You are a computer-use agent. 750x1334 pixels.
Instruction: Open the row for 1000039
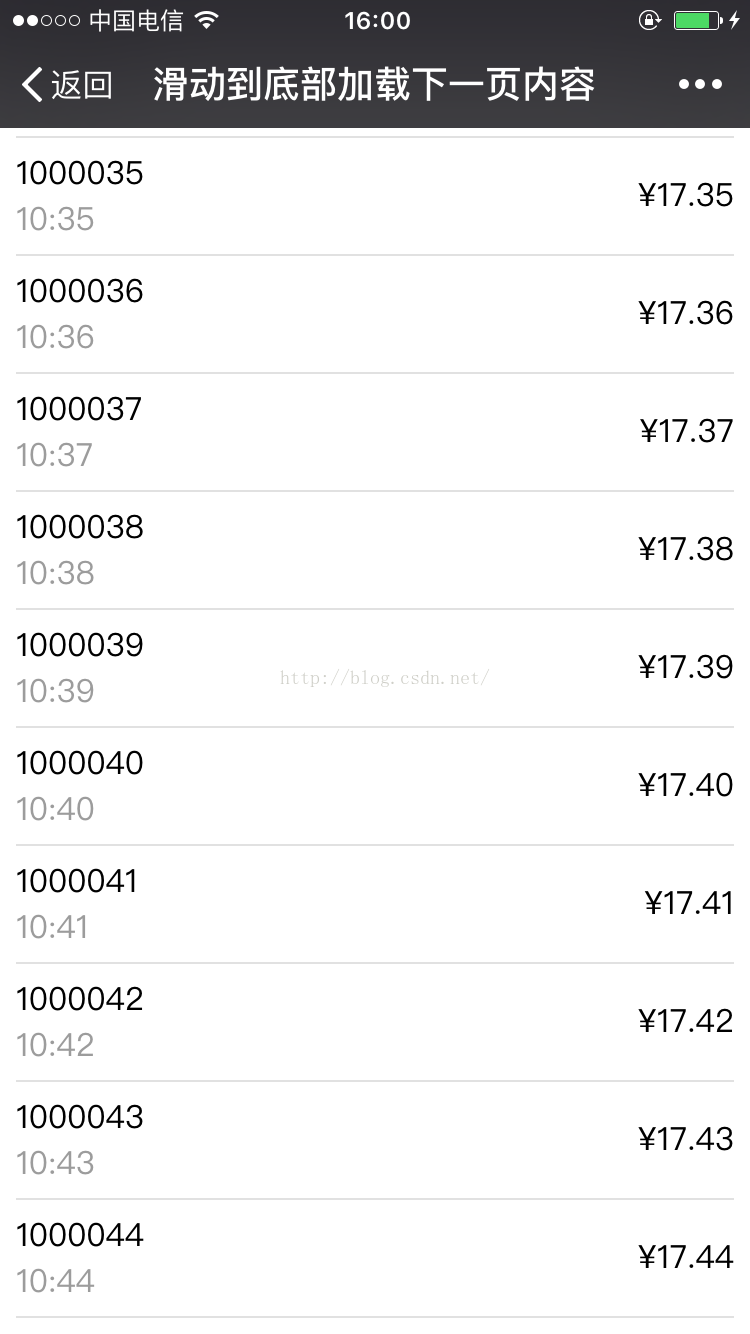(375, 668)
